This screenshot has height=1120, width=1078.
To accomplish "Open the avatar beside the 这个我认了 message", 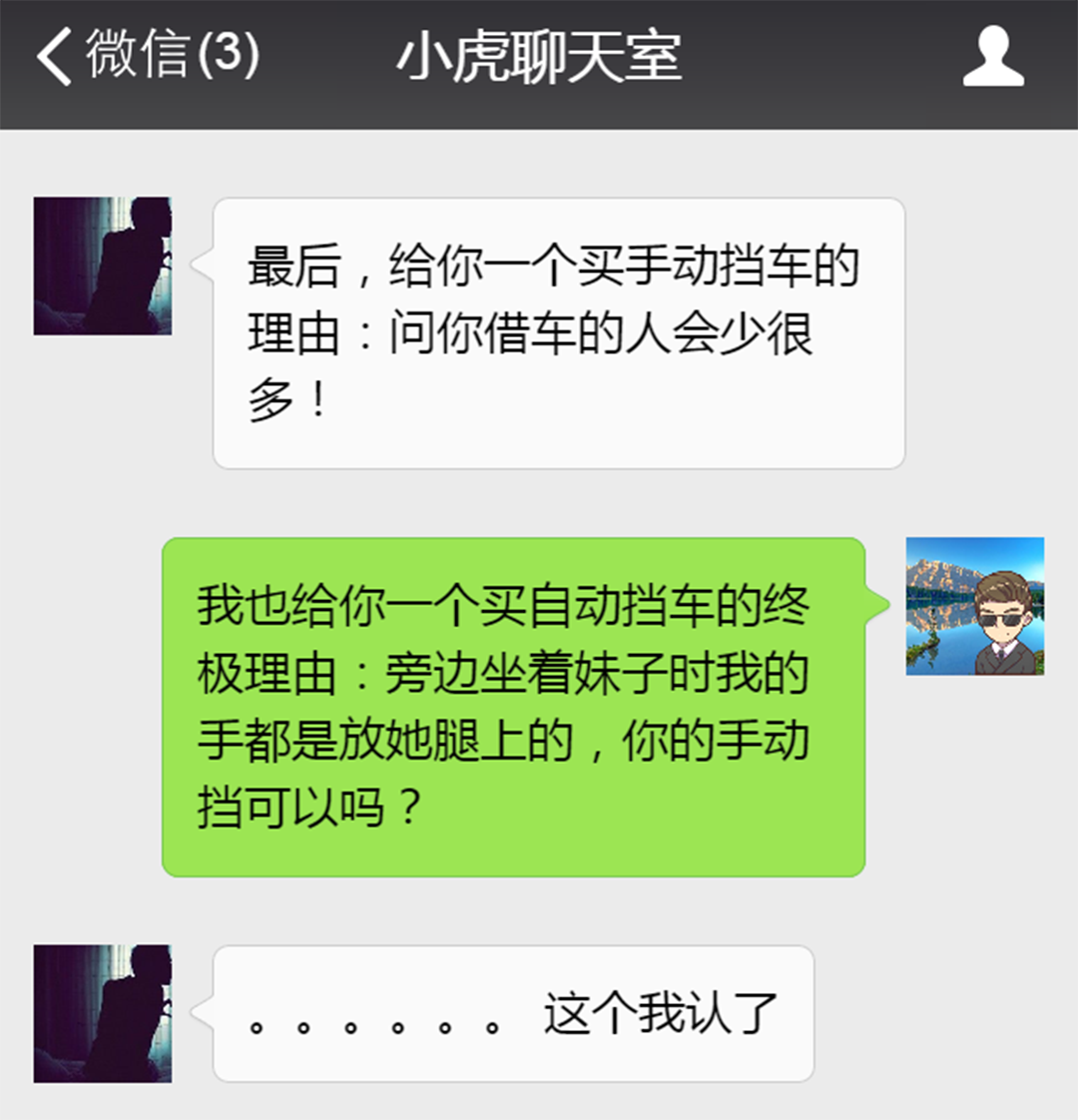I will [x=103, y=1013].
